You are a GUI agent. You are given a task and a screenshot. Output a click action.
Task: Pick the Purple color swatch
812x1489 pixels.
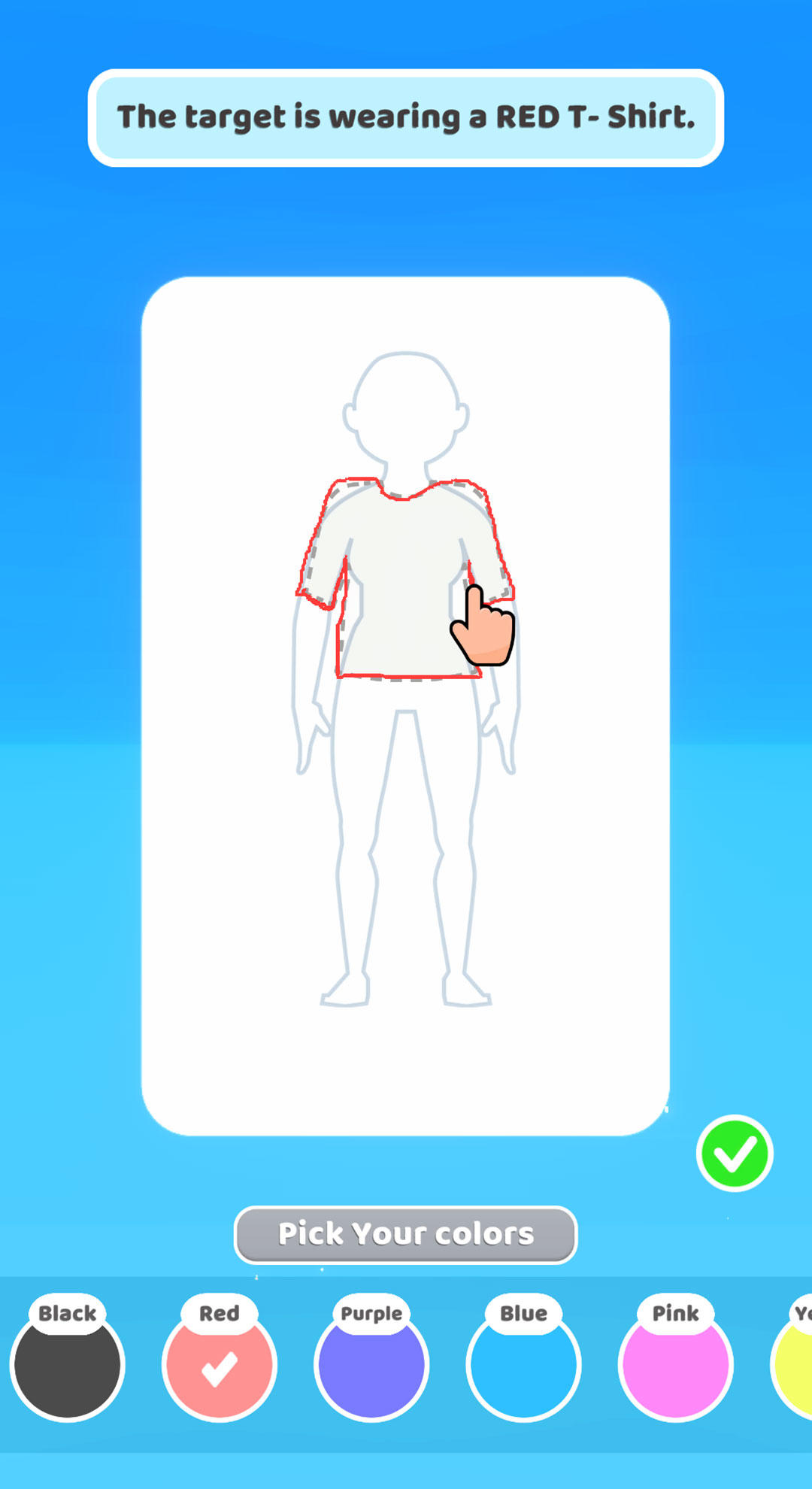tap(371, 1363)
